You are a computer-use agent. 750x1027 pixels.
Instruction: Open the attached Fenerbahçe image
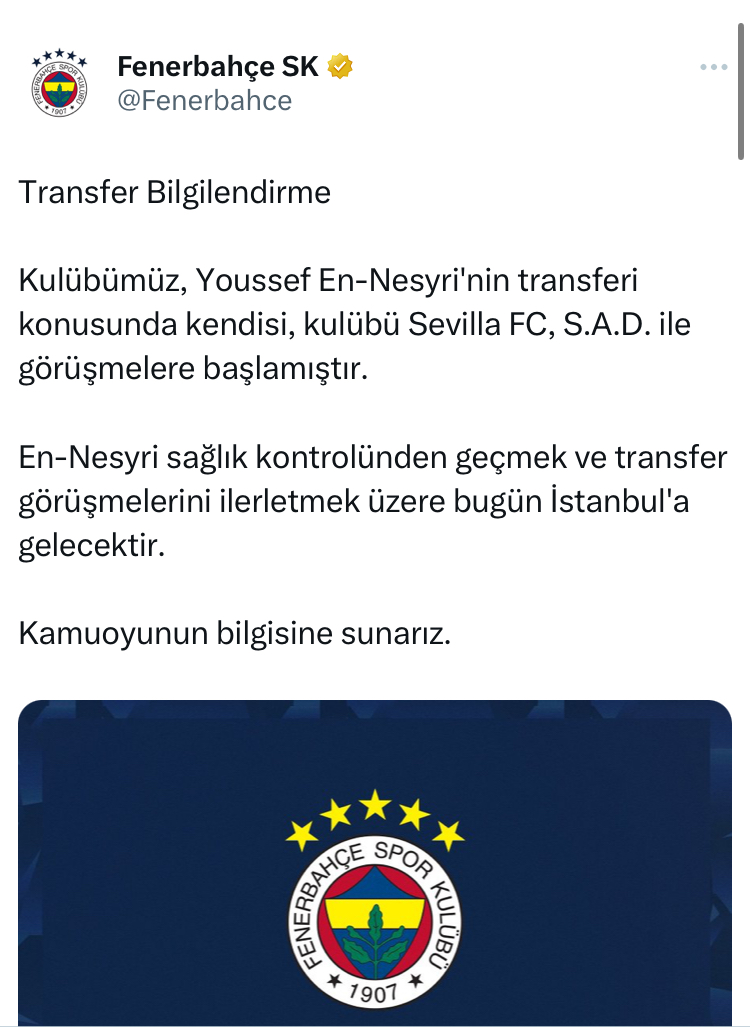click(x=375, y=865)
